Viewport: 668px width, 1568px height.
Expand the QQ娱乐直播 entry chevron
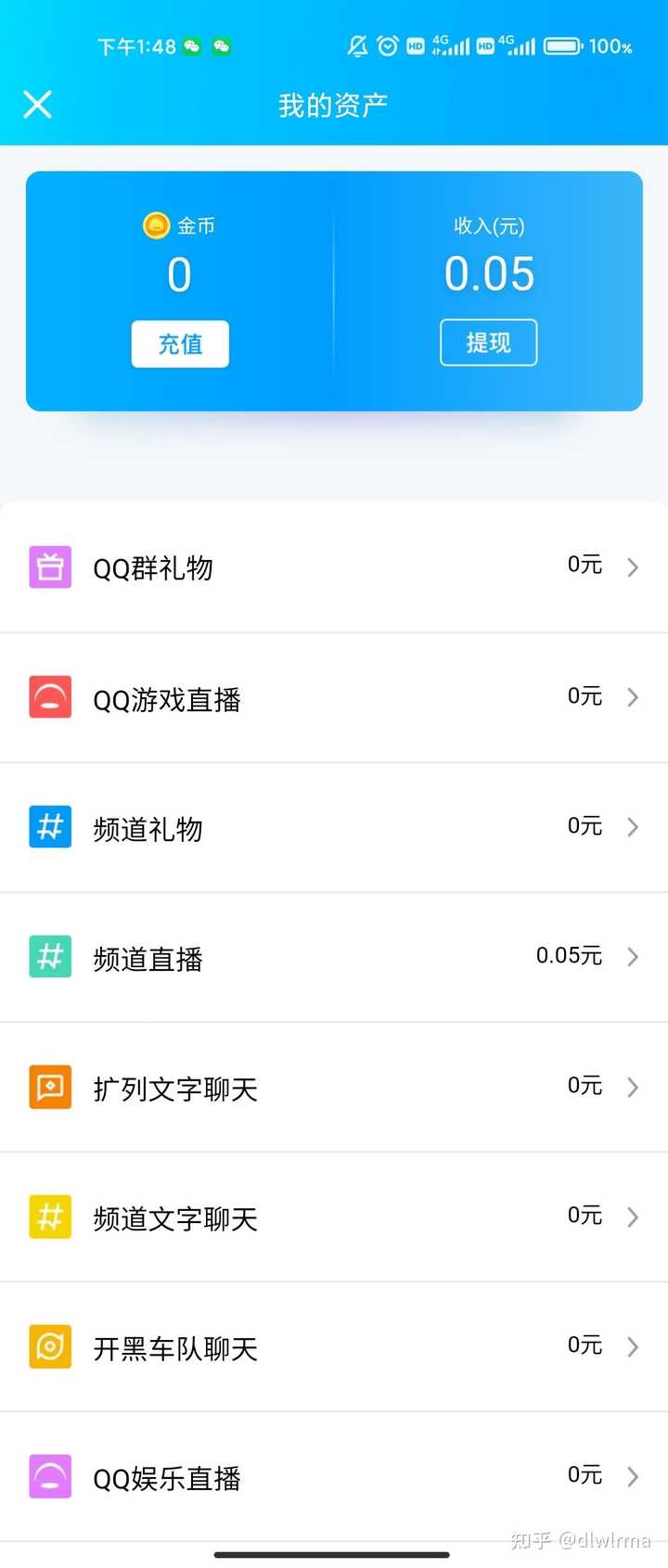[635, 1476]
